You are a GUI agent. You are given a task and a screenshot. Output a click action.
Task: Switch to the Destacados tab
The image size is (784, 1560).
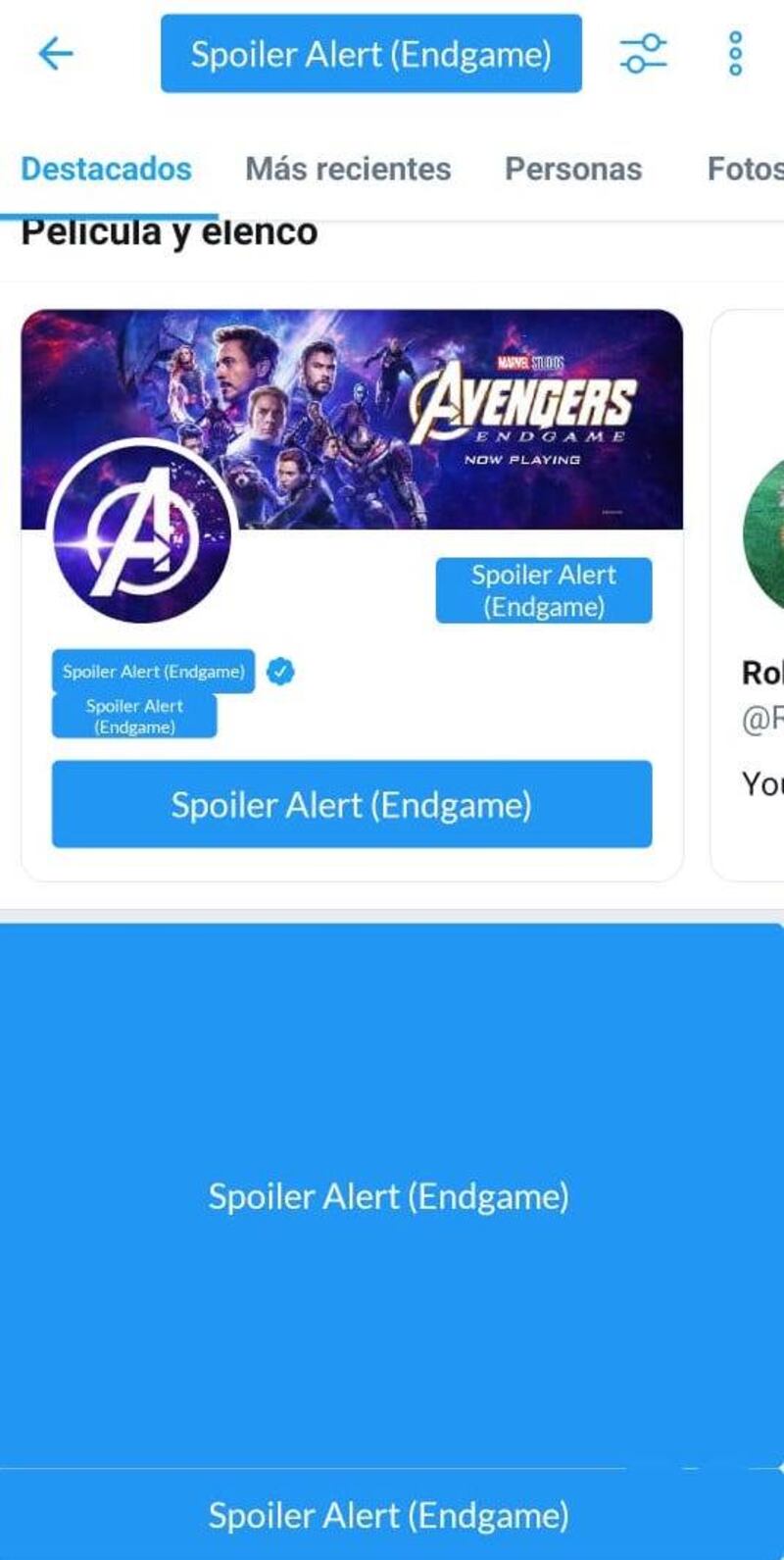pos(106,169)
